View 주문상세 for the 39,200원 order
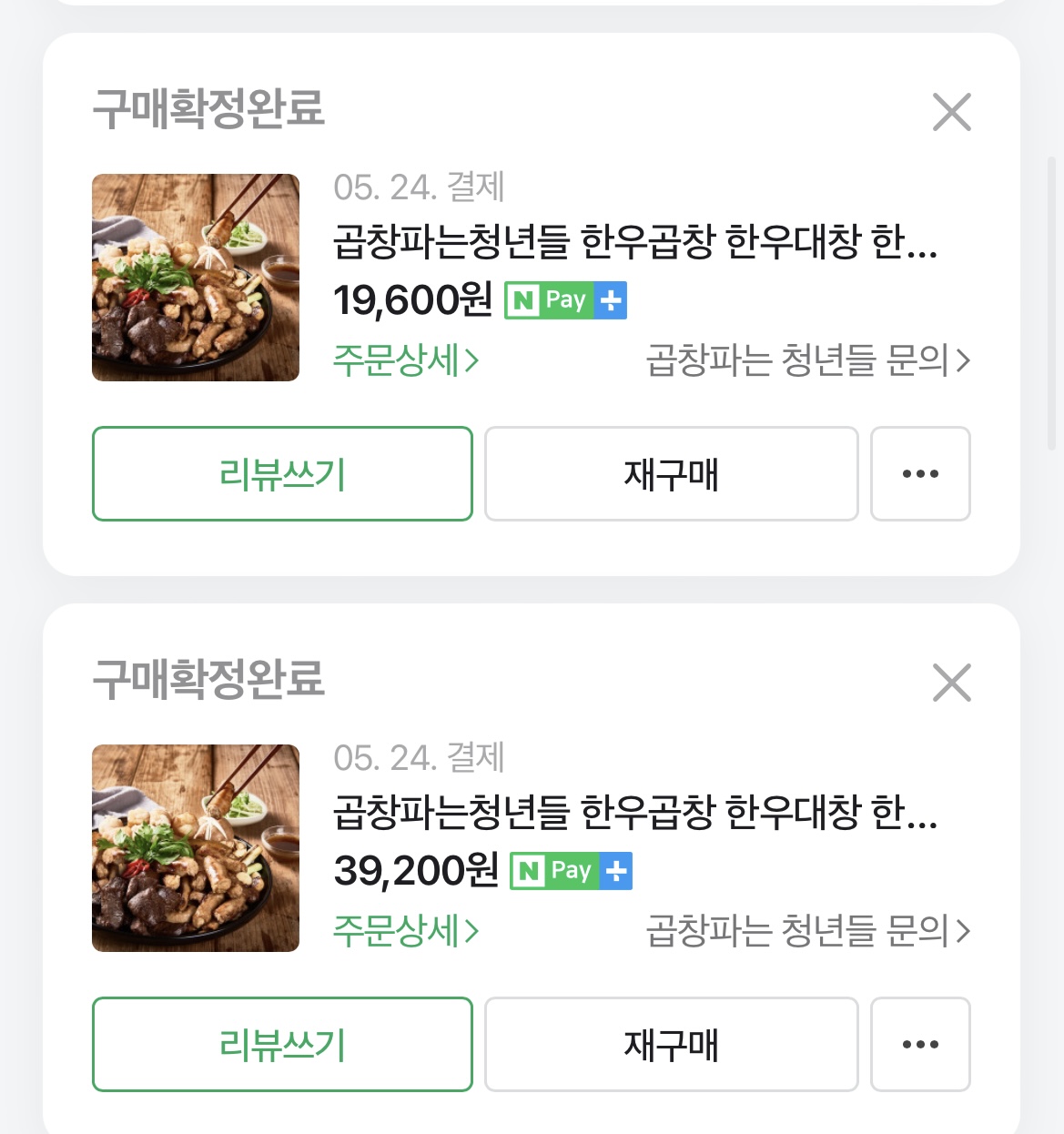 tap(405, 931)
